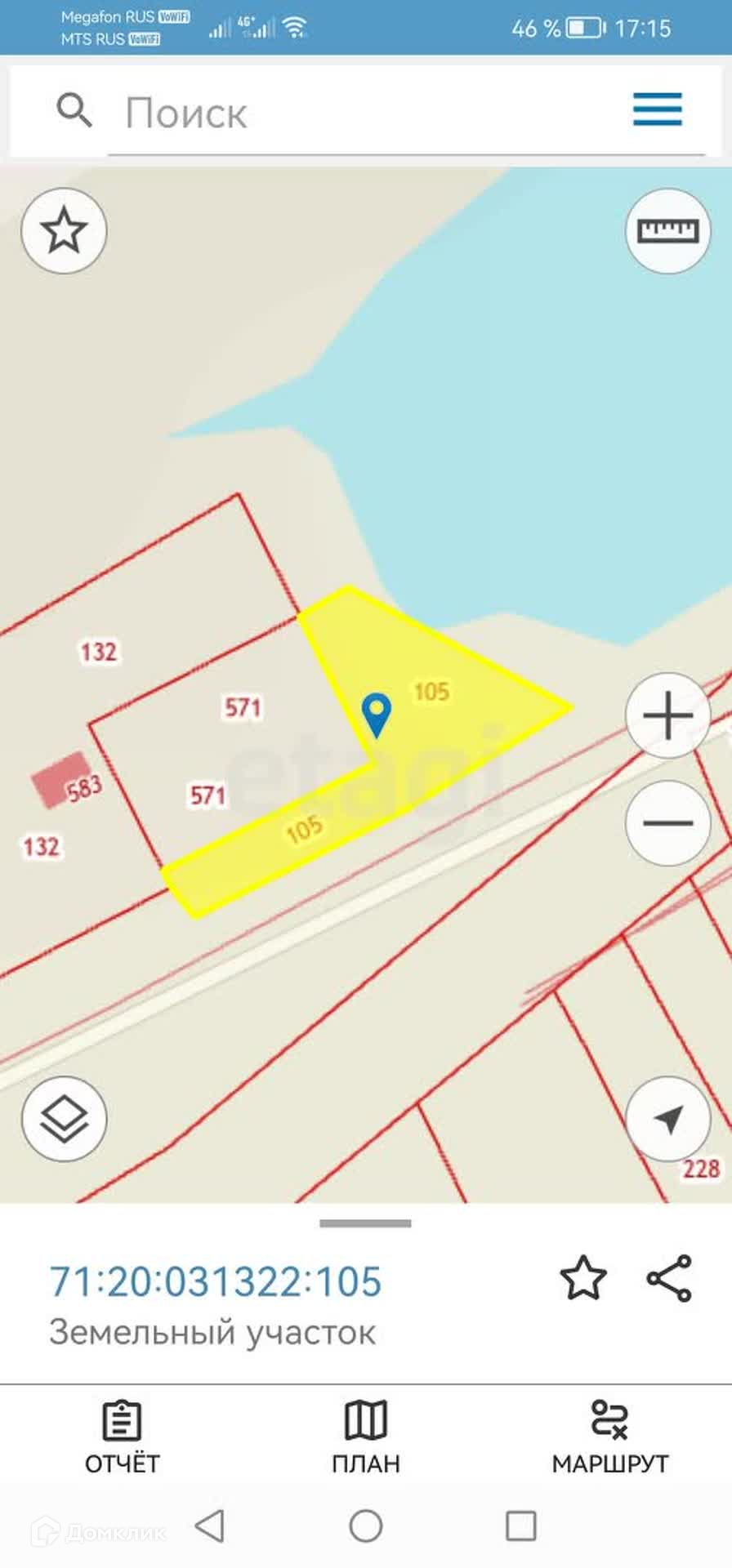Open the Поиск search field

point(368,112)
